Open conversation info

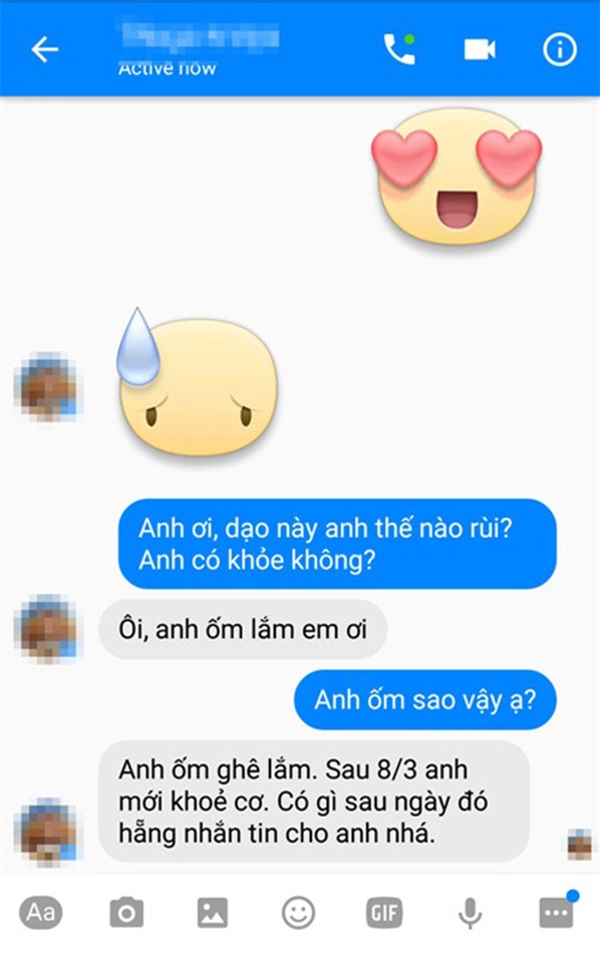pyautogui.click(x=560, y=50)
